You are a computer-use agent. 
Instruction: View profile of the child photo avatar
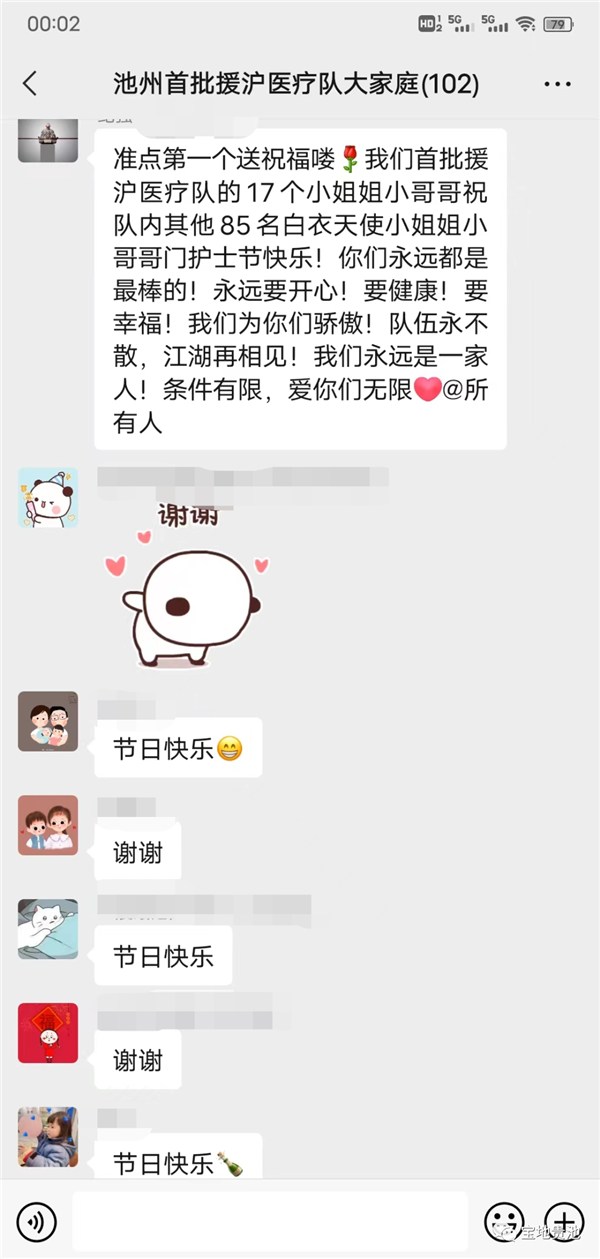click(48, 1136)
